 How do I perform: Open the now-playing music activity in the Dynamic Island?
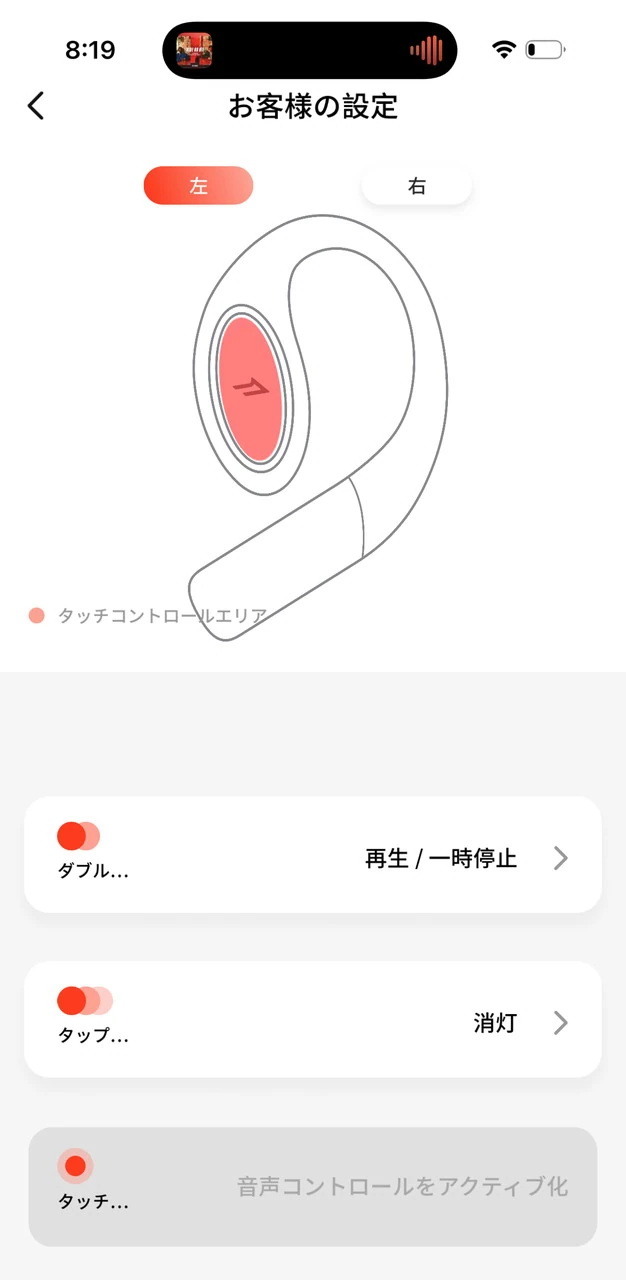click(309, 50)
